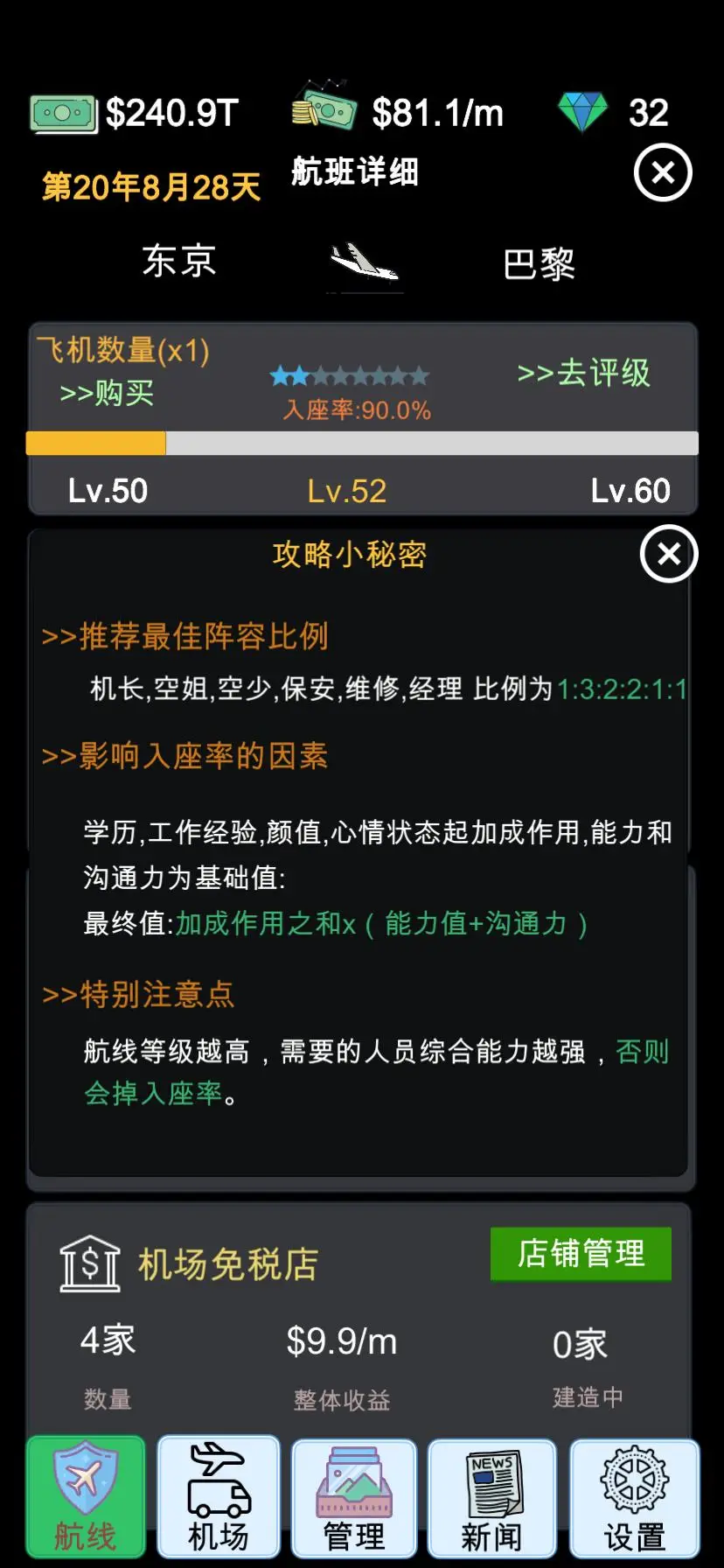Viewport: 724px width, 1568px height.
Task: Select the 巴黎 destination city
Action: [537, 264]
